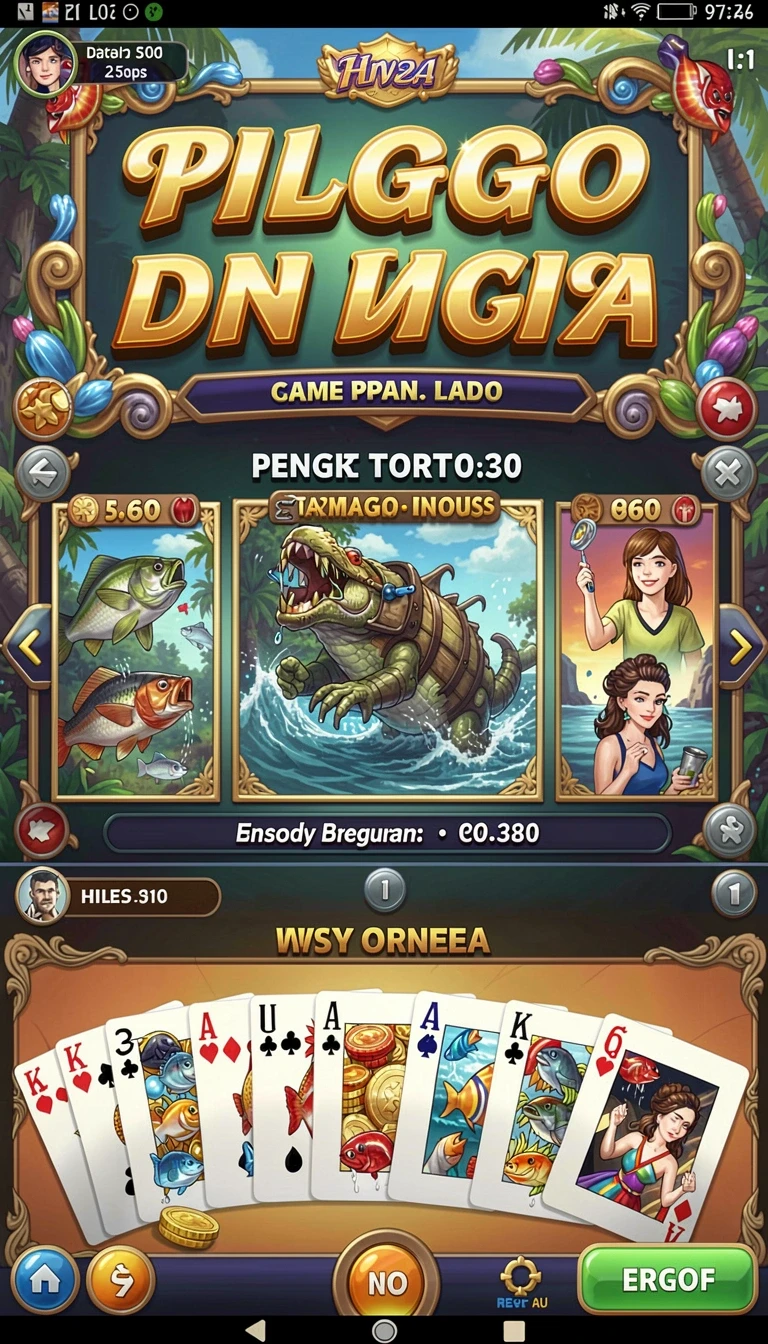
Task: Go to the home screen icon
Action: [44, 1280]
